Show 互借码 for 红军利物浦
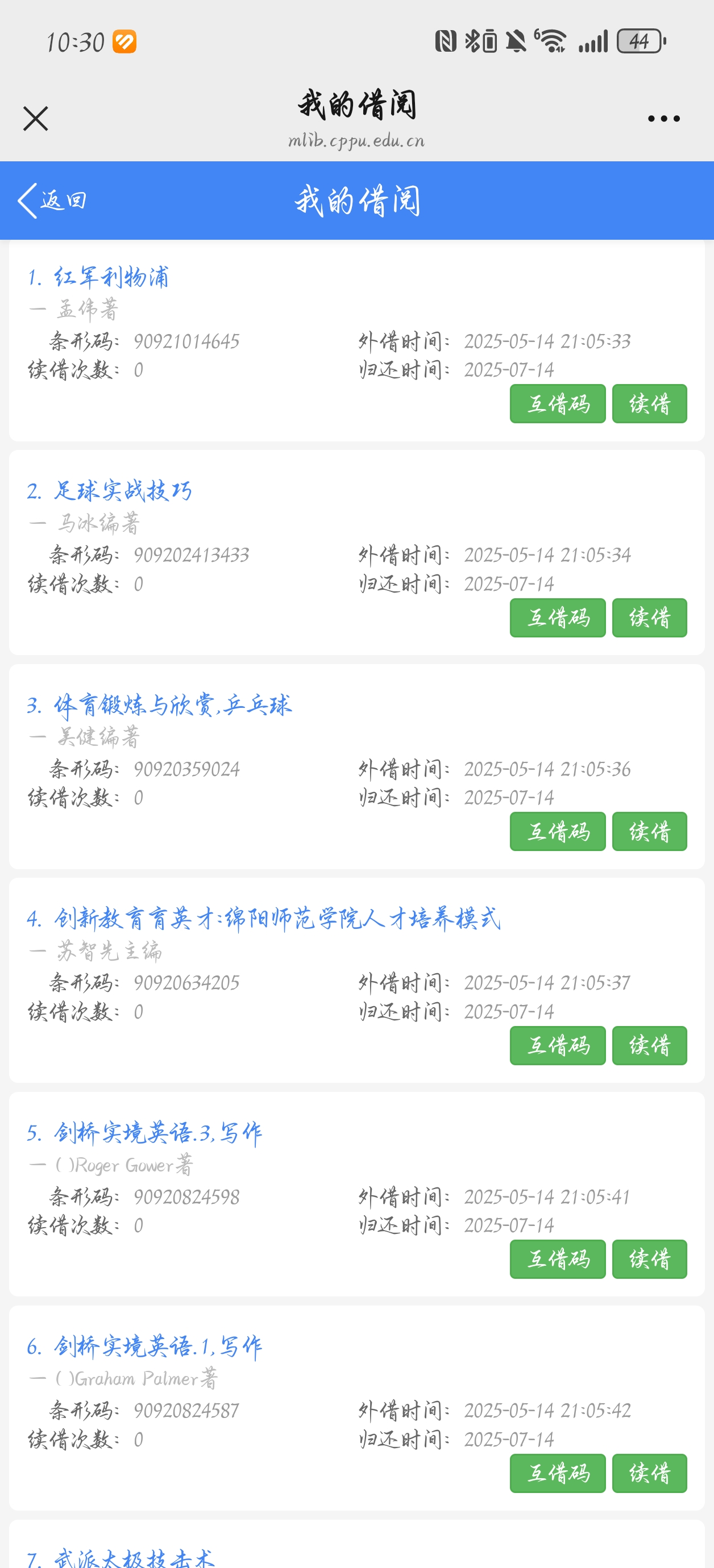The image size is (714, 1568). [x=558, y=403]
